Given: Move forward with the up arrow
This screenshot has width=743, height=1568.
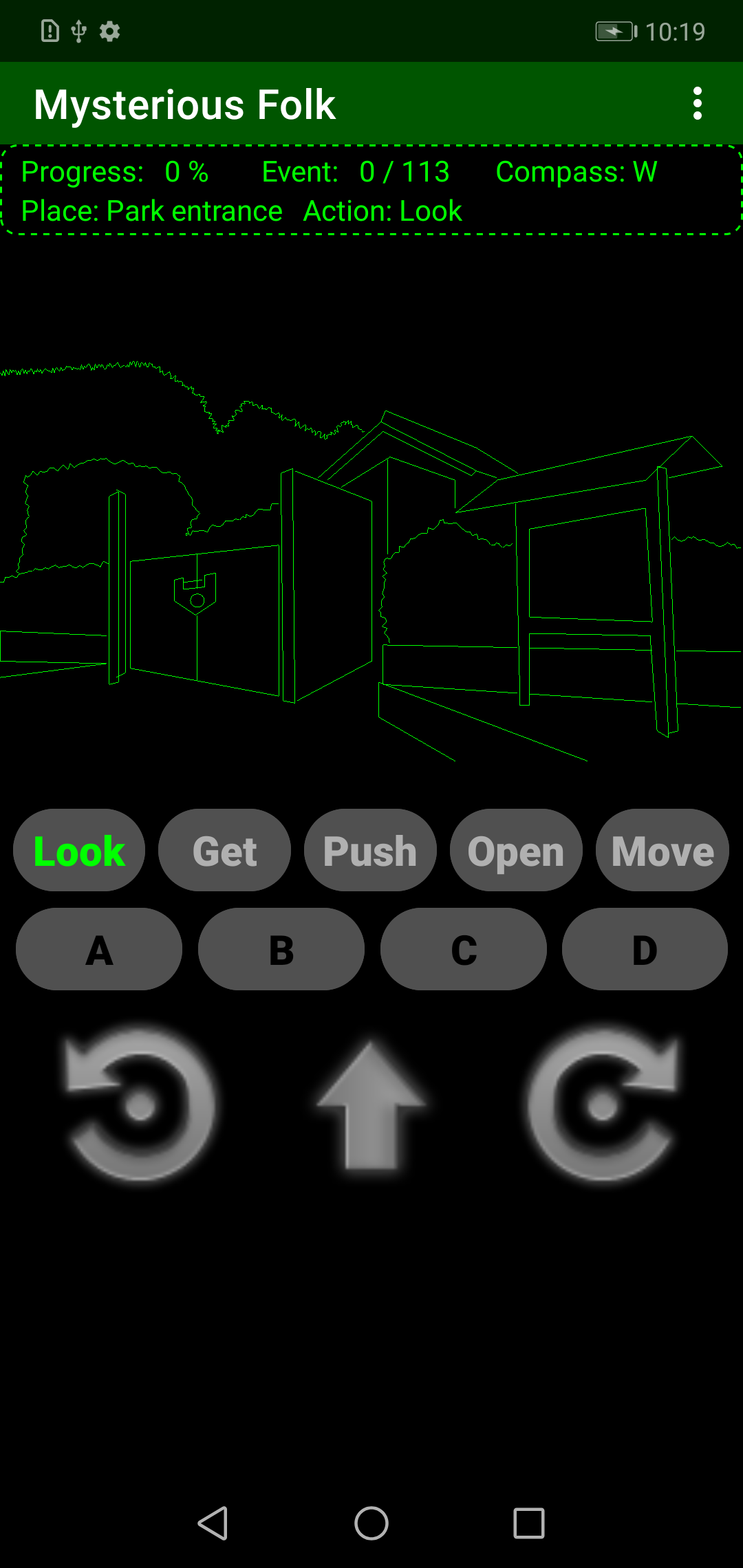Looking at the screenshot, I should click(371, 1105).
